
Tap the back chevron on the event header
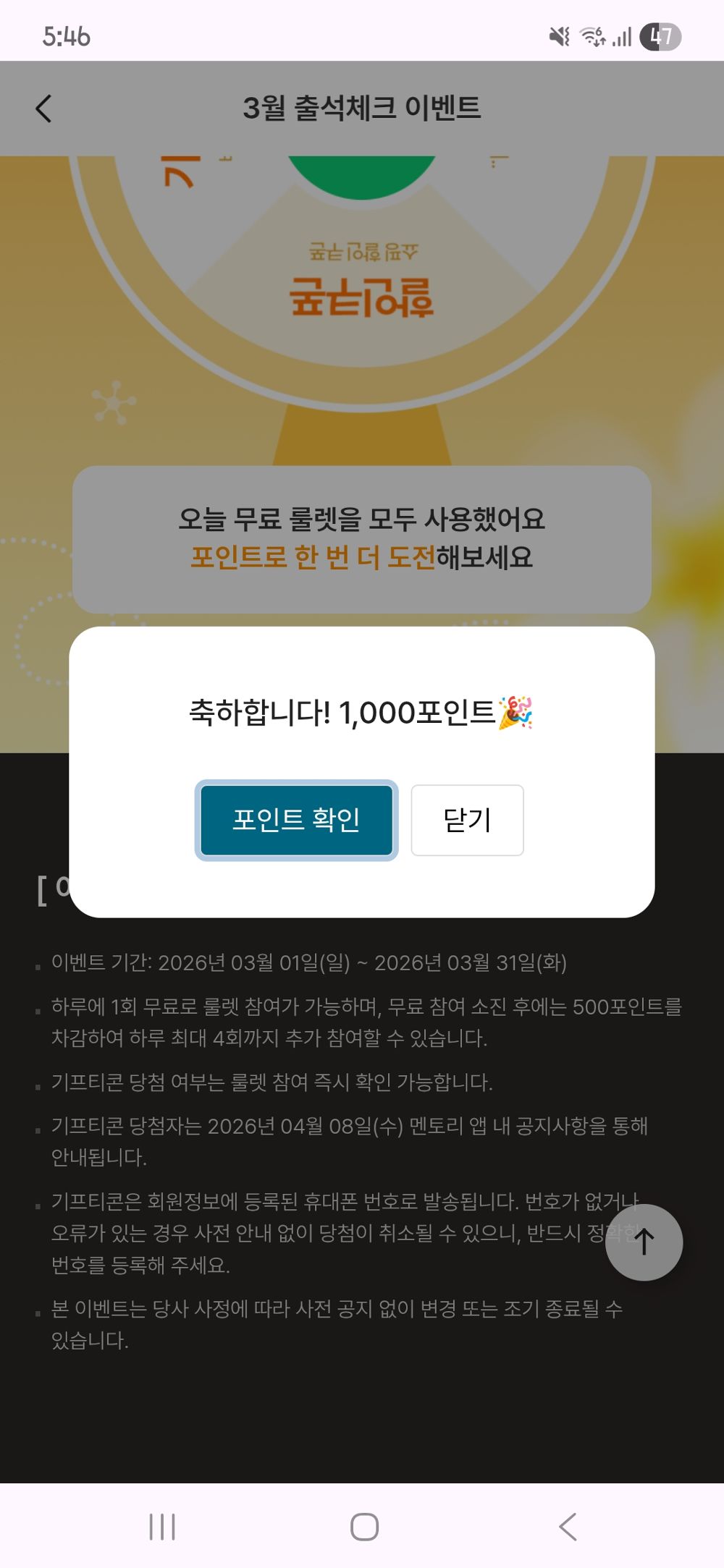tap(45, 107)
